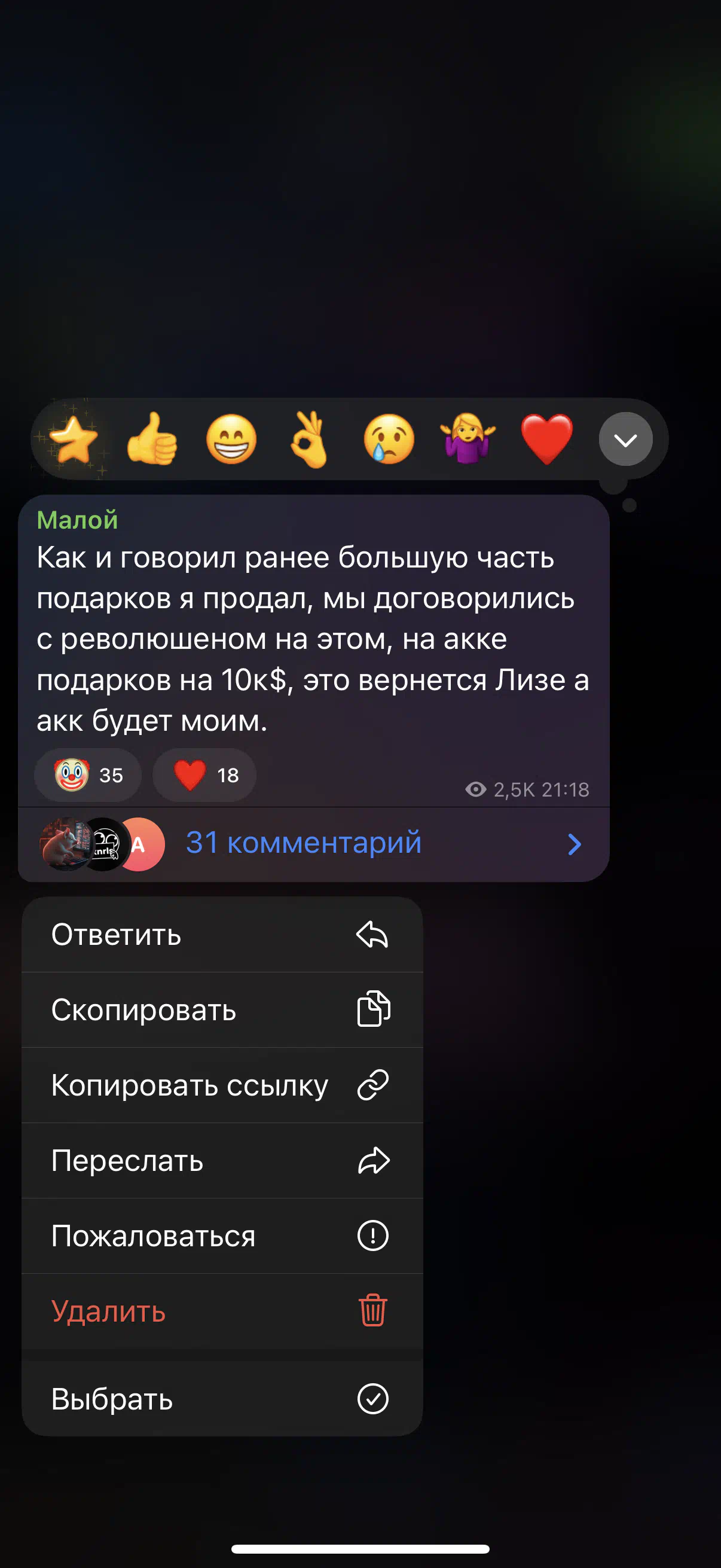Report the message via Пожаловаться
The image size is (721, 1568).
pyautogui.click(x=222, y=1236)
